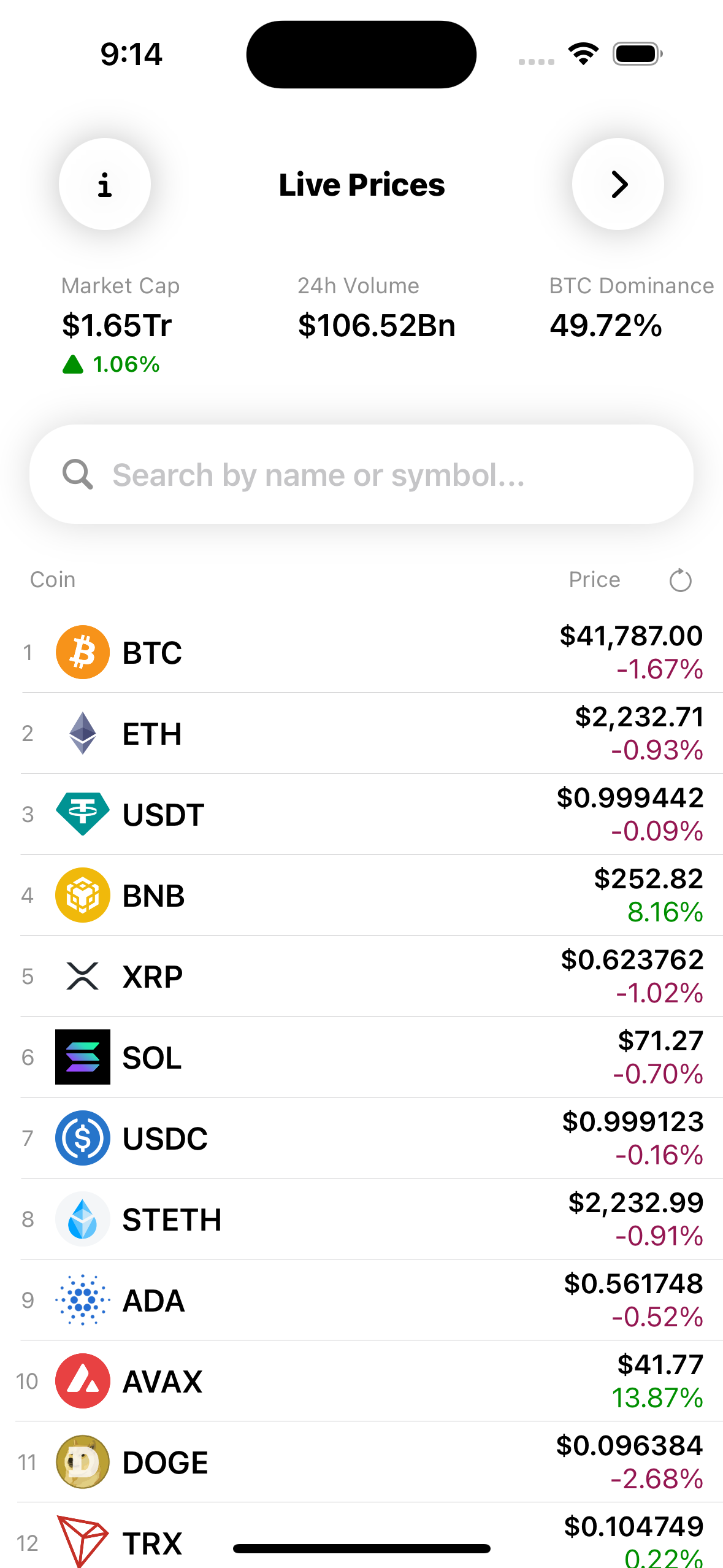Image resolution: width=723 pixels, height=1568 pixels.
Task: Open BNB coin details
Action: [x=361, y=895]
